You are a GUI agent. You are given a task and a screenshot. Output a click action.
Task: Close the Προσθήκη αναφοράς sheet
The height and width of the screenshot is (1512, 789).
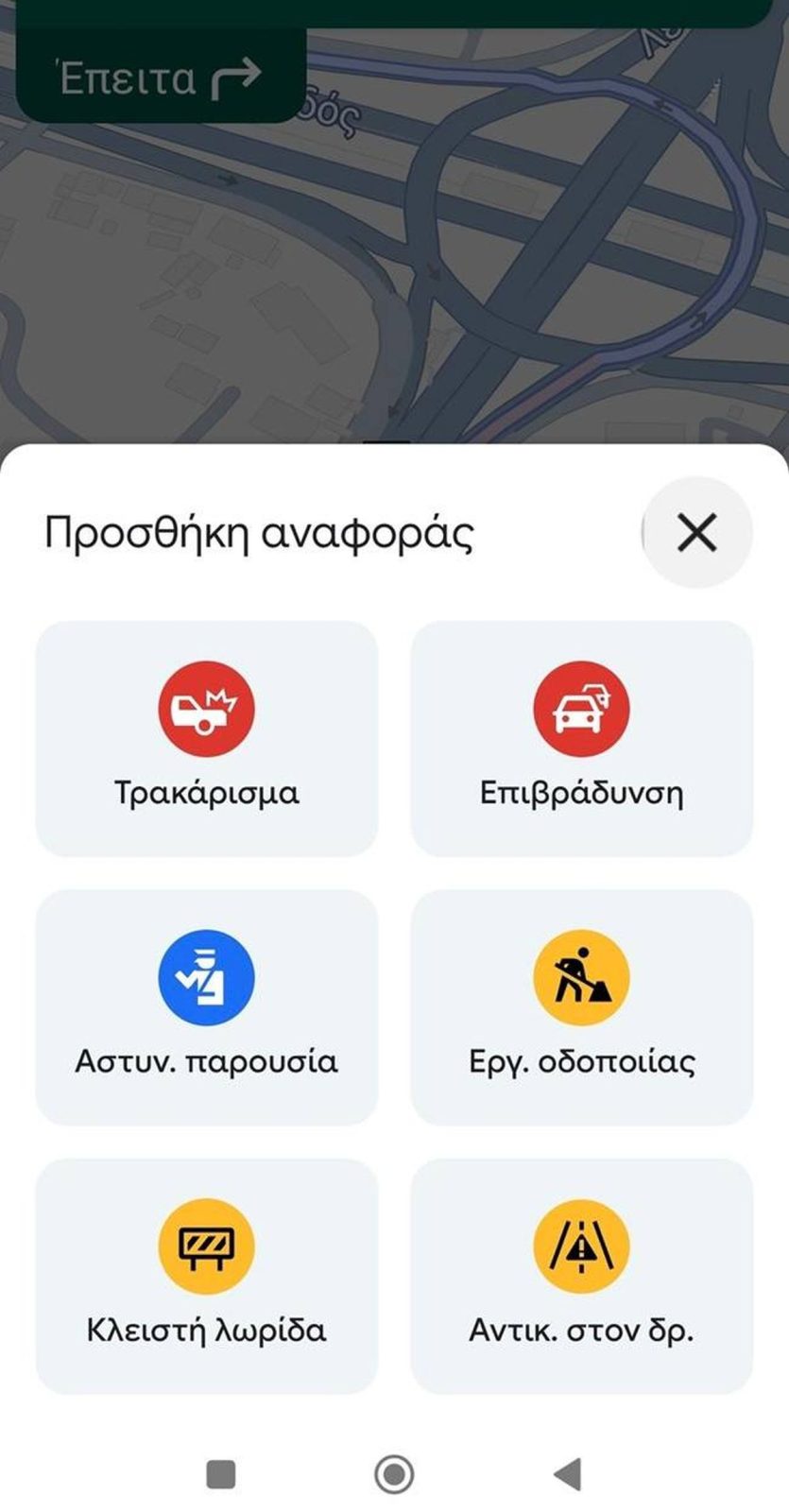[697, 533]
